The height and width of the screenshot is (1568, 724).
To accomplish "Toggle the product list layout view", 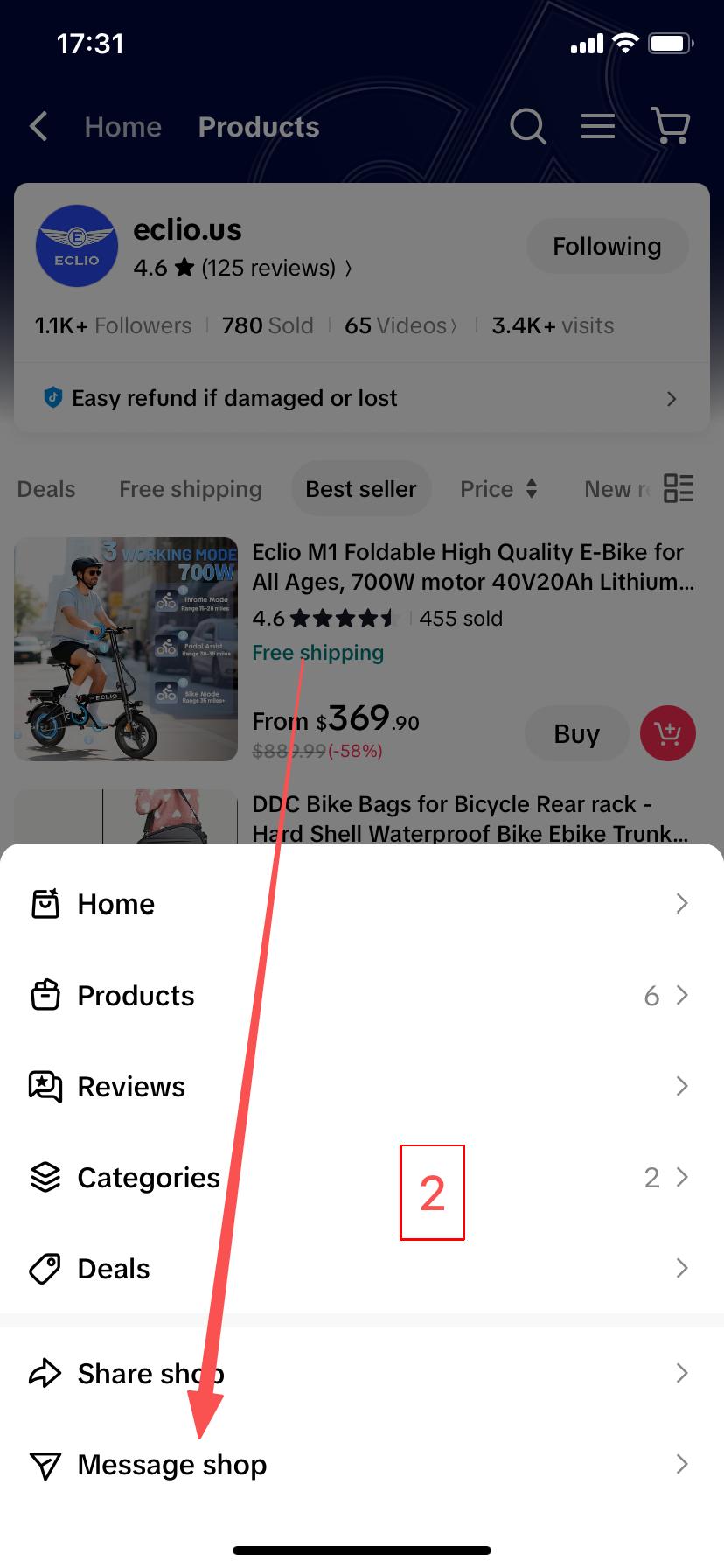I will click(679, 488).
